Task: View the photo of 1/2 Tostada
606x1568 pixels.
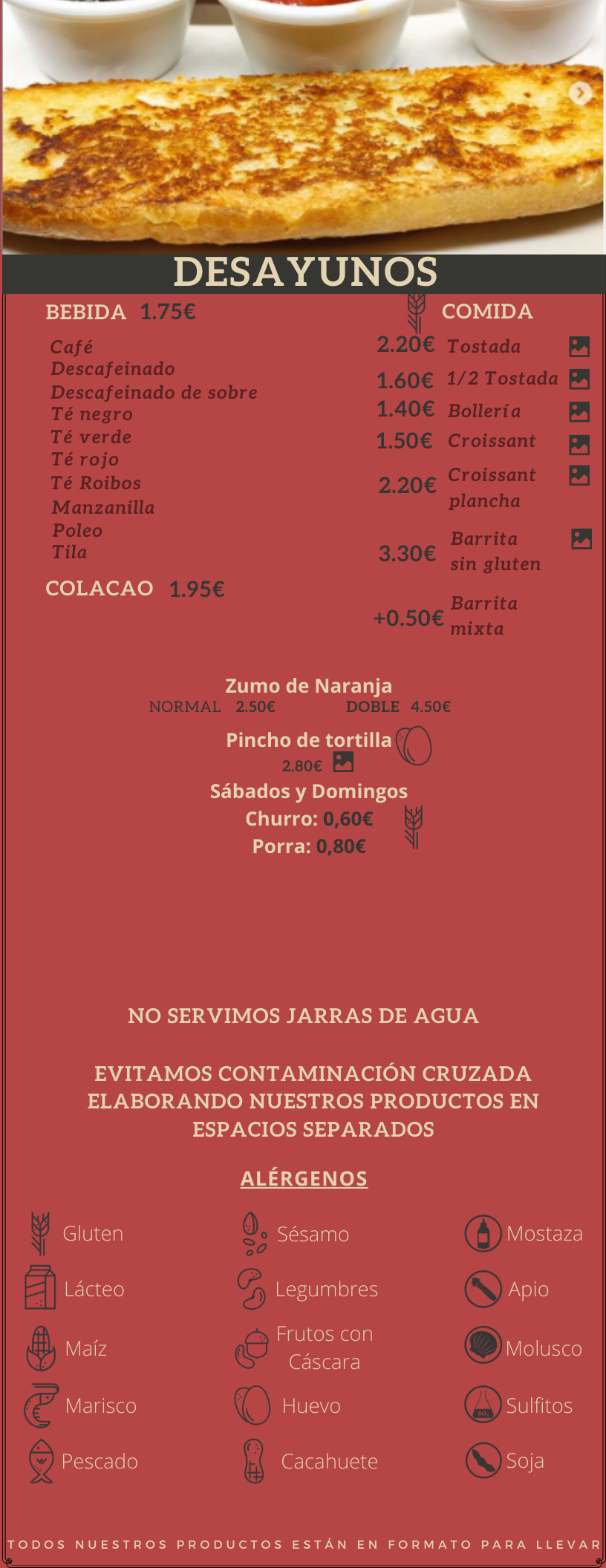Action: [x=579, y=379]
